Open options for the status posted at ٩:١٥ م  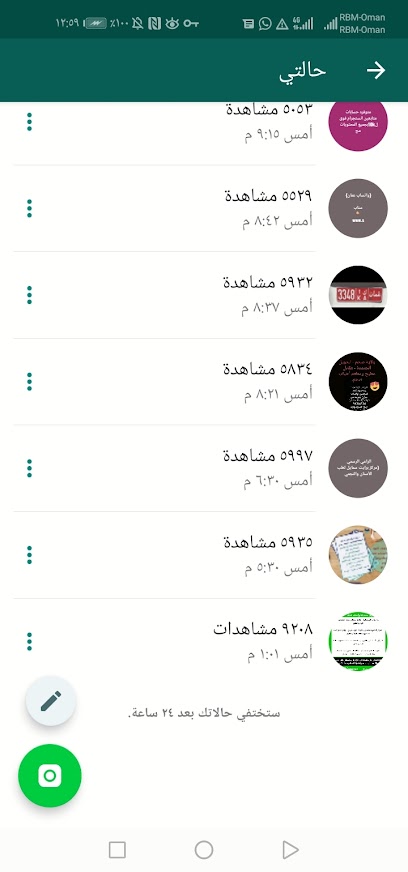[29, 122]
